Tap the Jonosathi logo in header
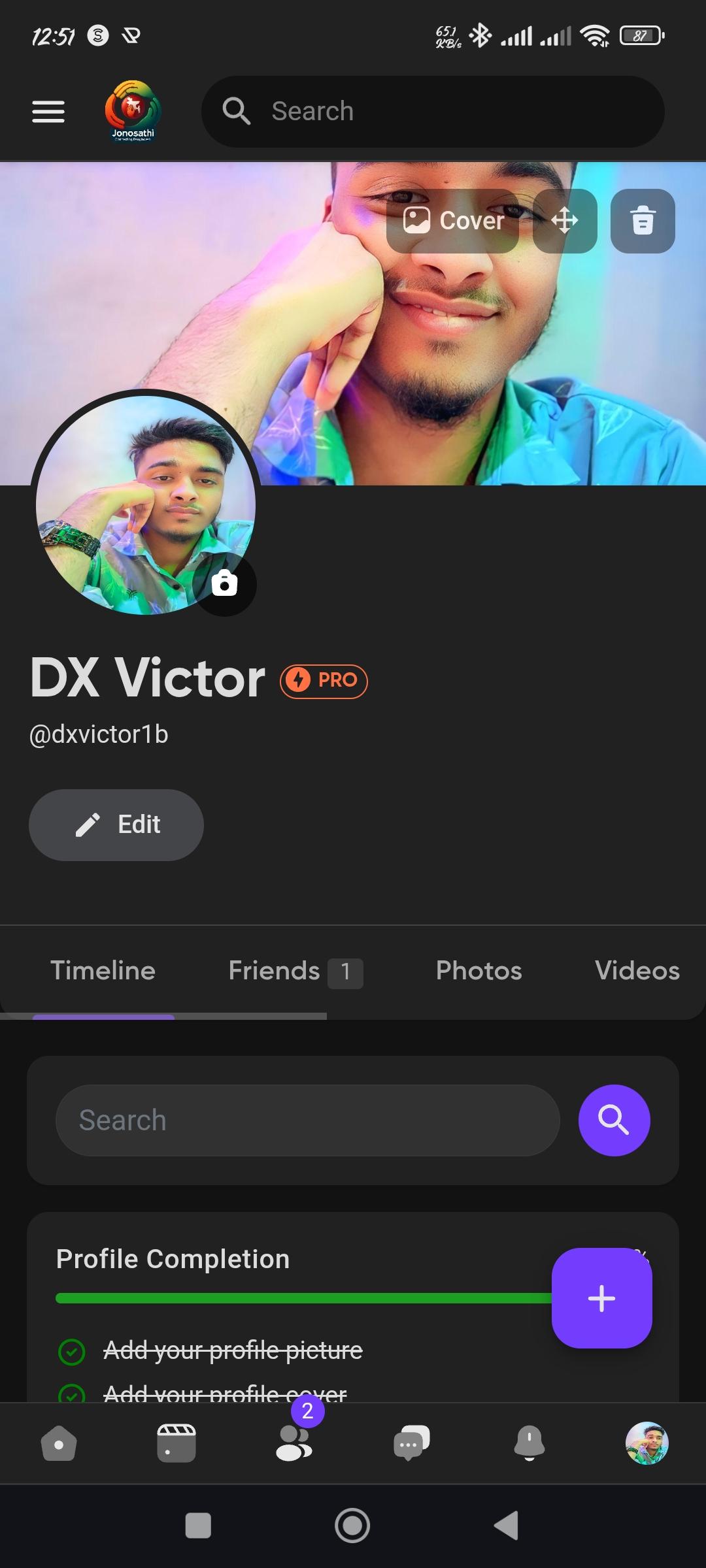Viewport: 706px width, 1568px height. click(133, 111)
